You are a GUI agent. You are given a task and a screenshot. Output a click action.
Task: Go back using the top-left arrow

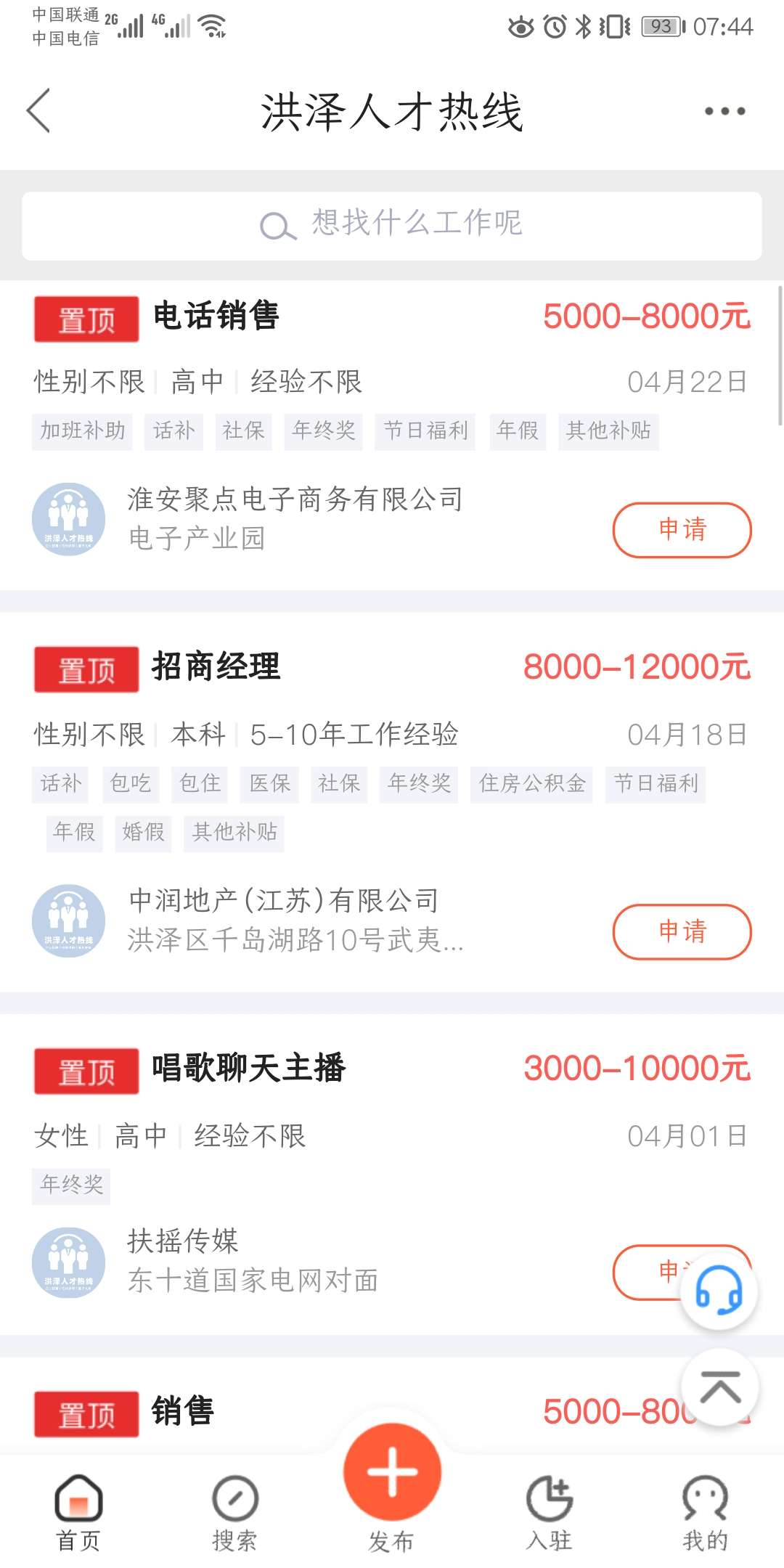(38, 111)
